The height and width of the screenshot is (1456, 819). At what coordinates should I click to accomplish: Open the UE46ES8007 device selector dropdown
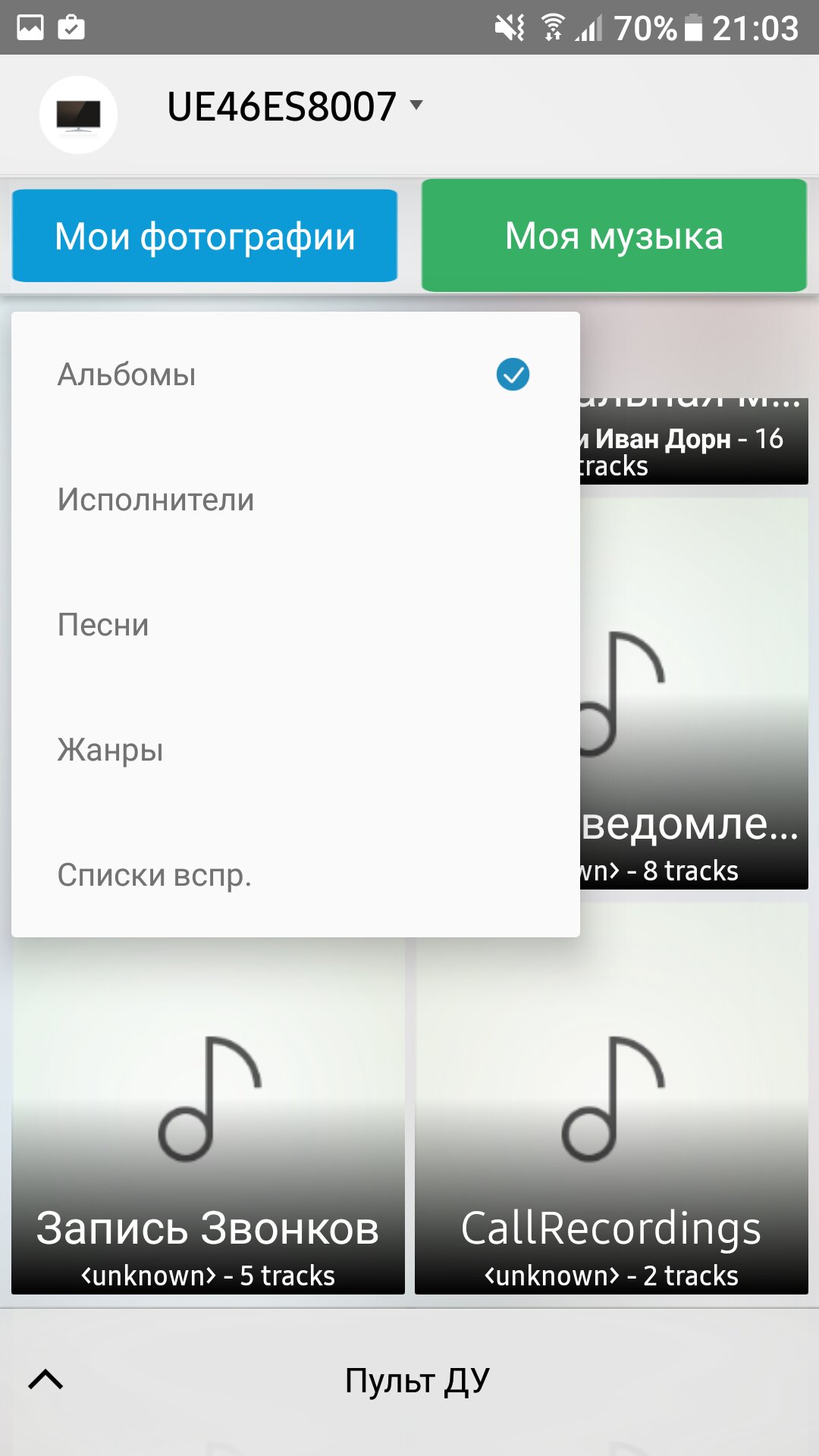point(294,106)
